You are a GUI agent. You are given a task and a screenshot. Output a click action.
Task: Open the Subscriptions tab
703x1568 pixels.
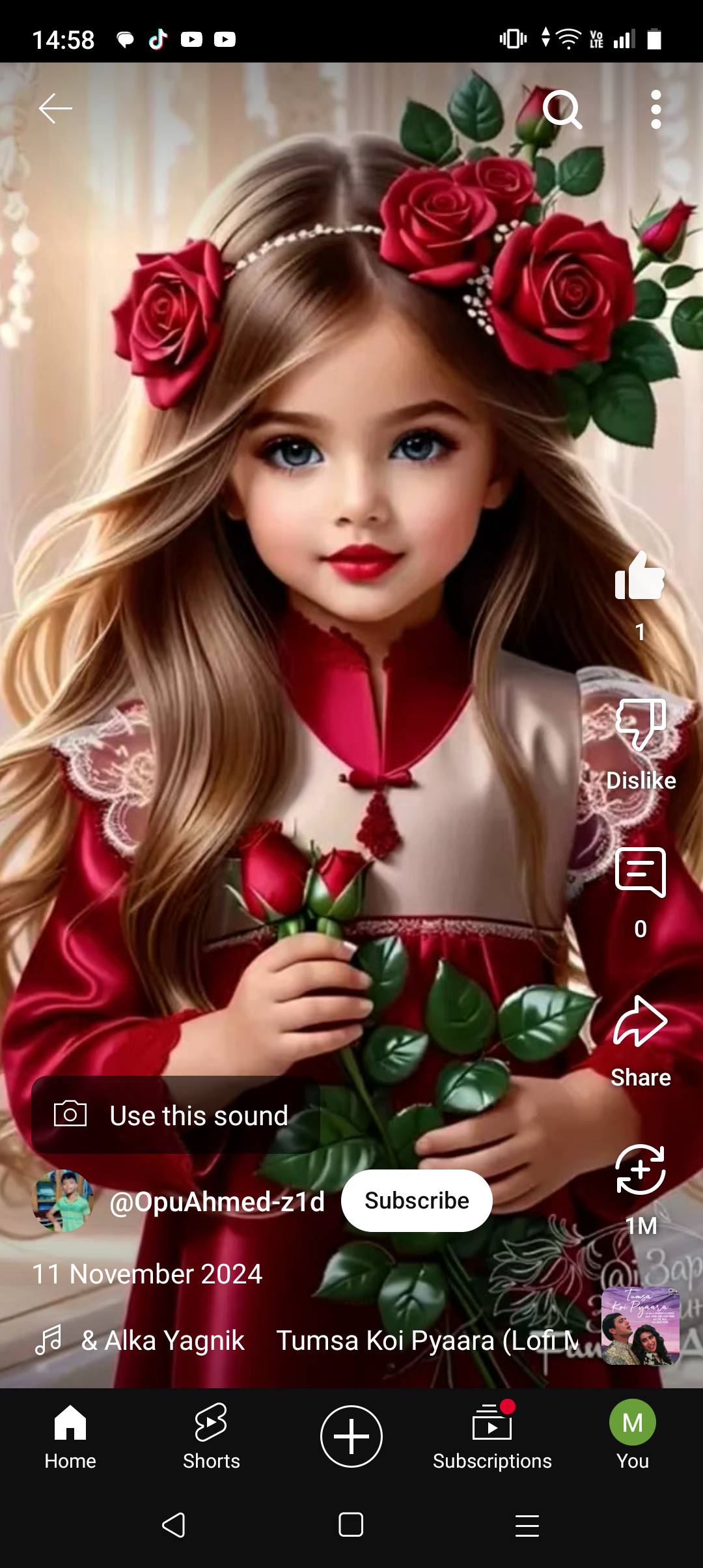[492, 1436]
